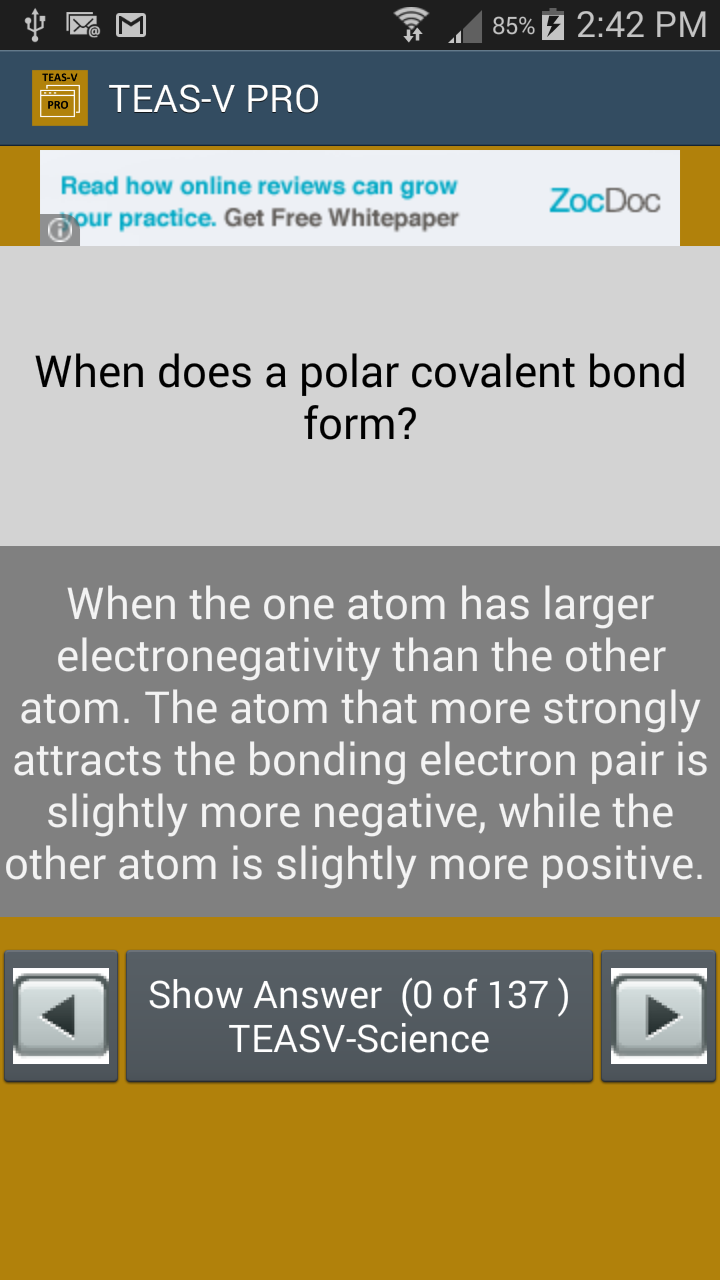
Task: Go to the previous flashcard
Action: click(61, 1016)
